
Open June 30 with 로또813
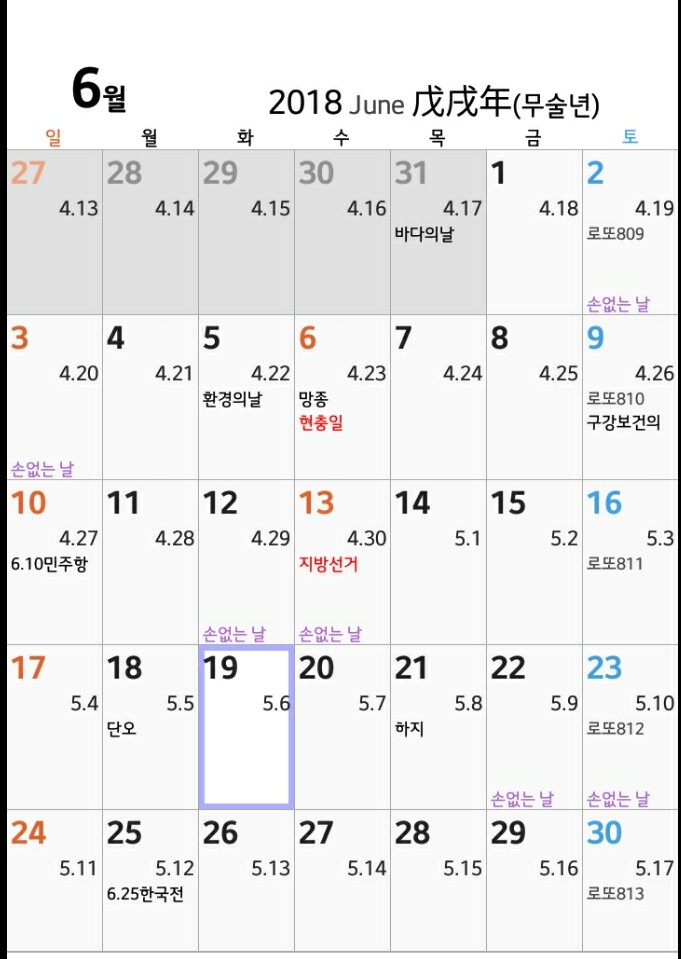630,880
